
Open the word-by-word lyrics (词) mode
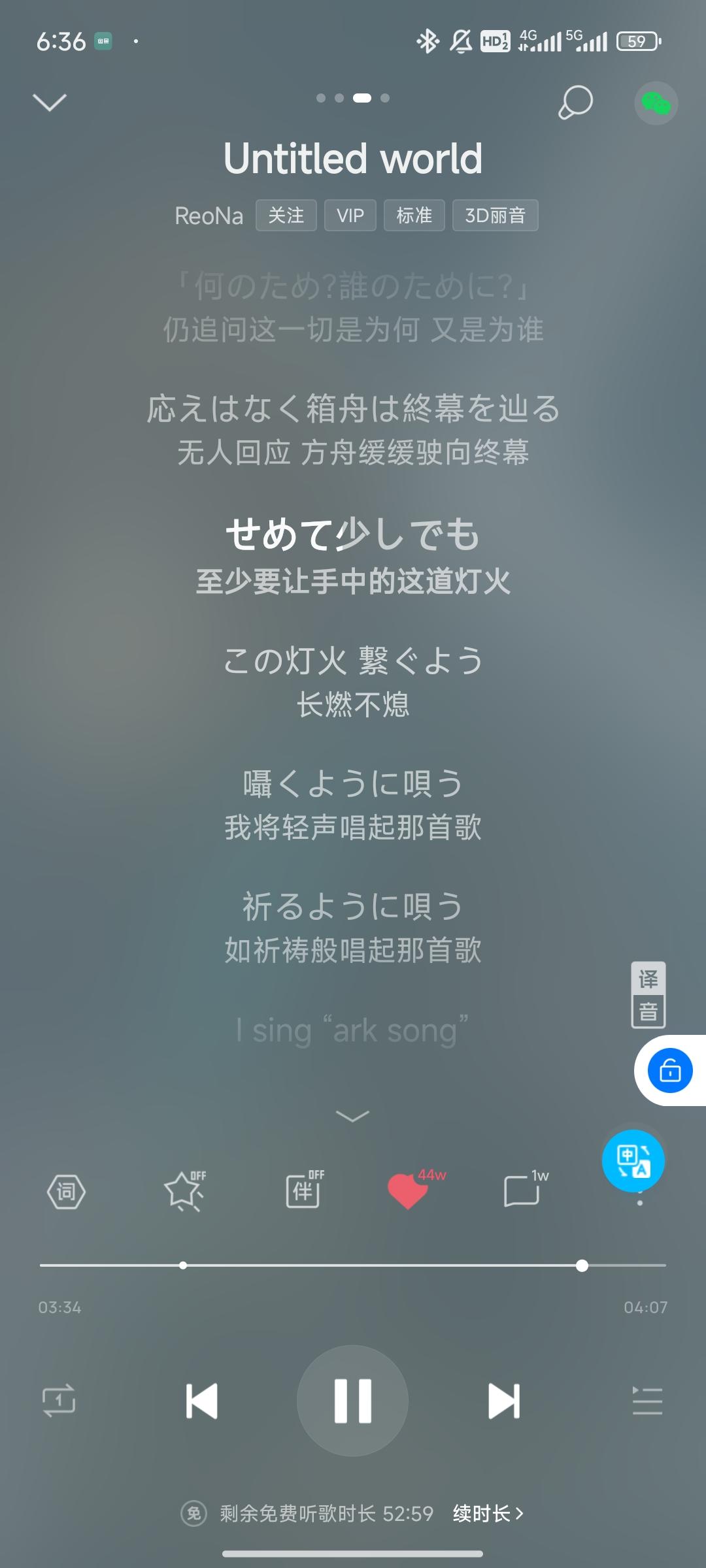(x=65, y=1191)
